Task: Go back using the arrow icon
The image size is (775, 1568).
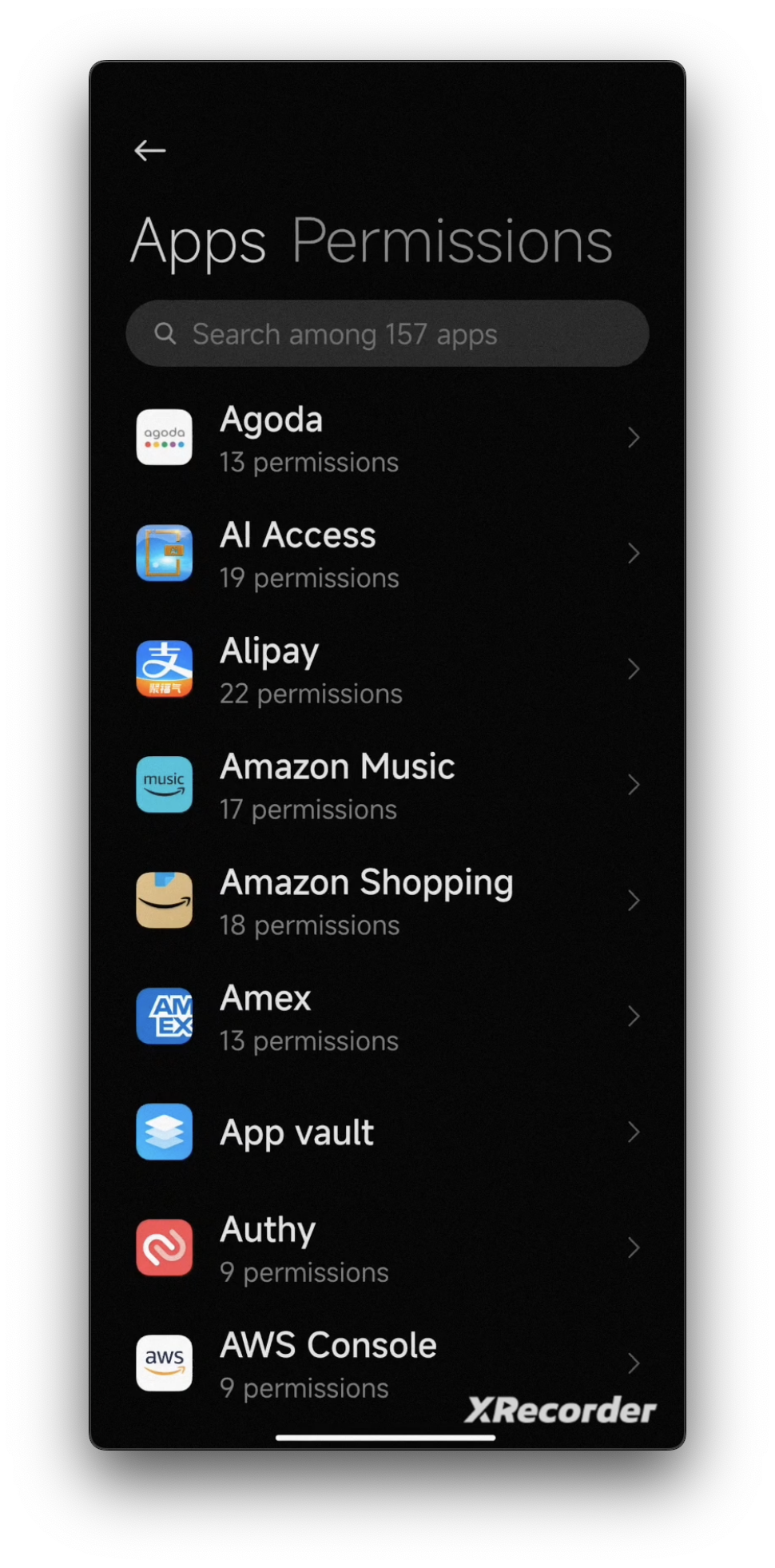Action: [149, 150]
